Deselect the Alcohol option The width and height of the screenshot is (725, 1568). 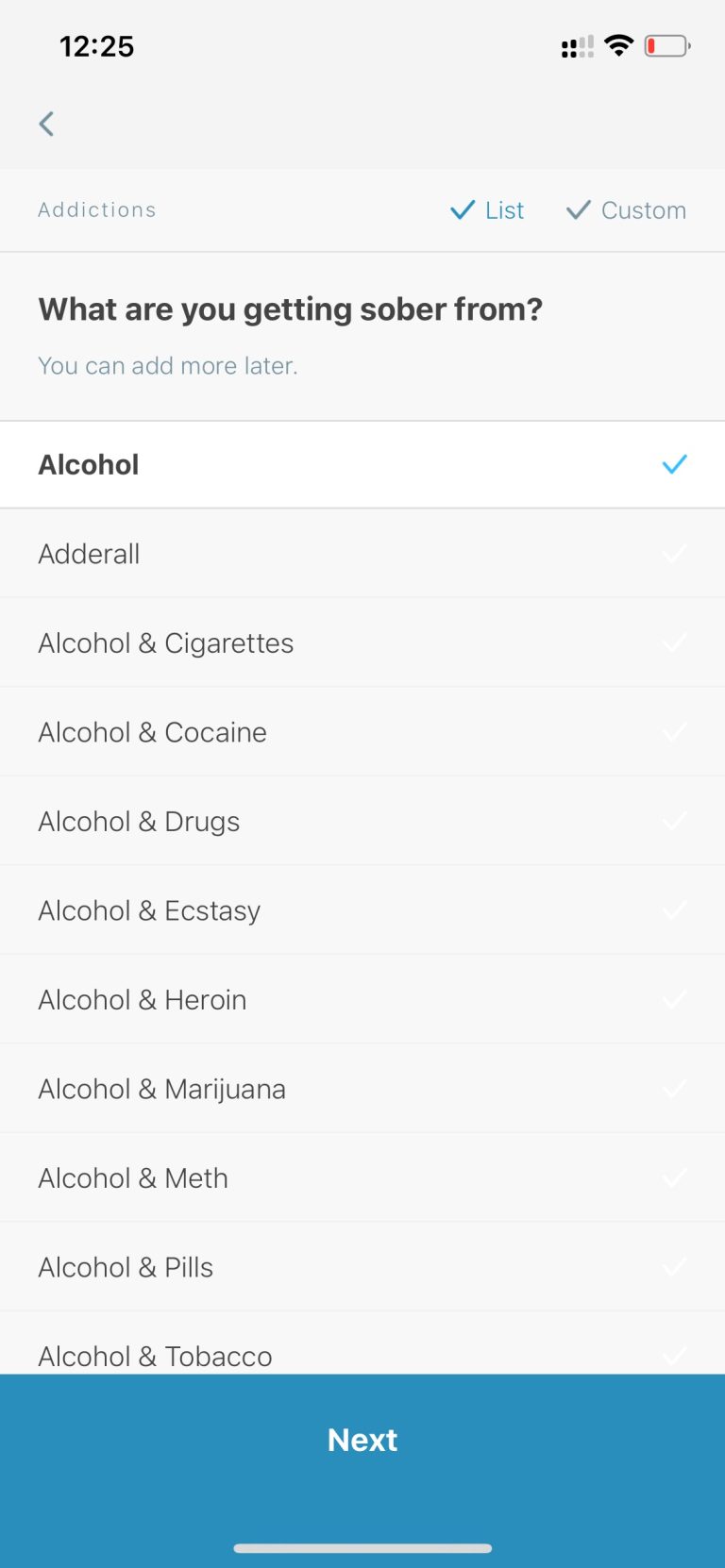[362, 463]
